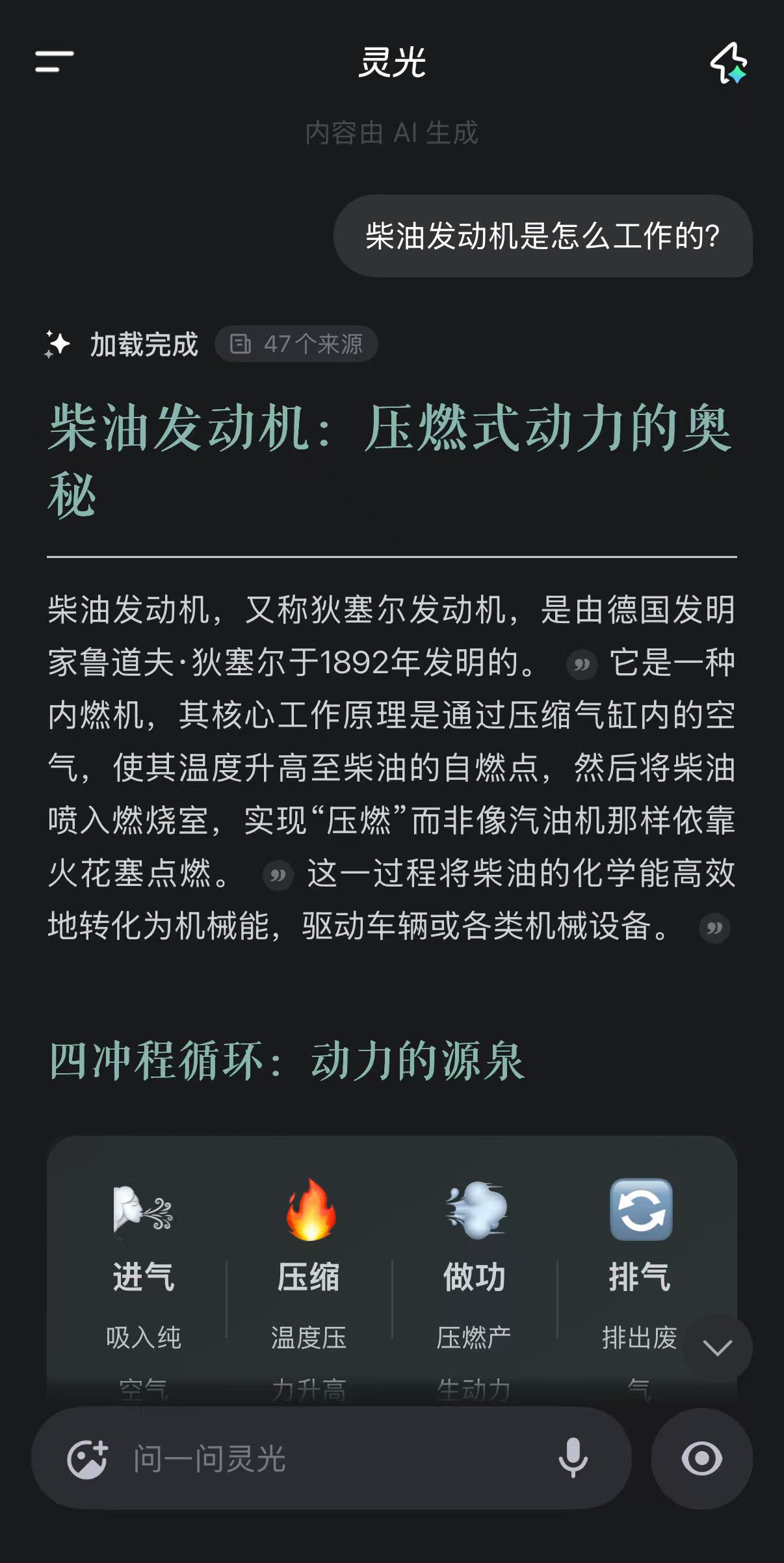Open the side menu drawer
784x1563 pixels.
tap(54, 62)
